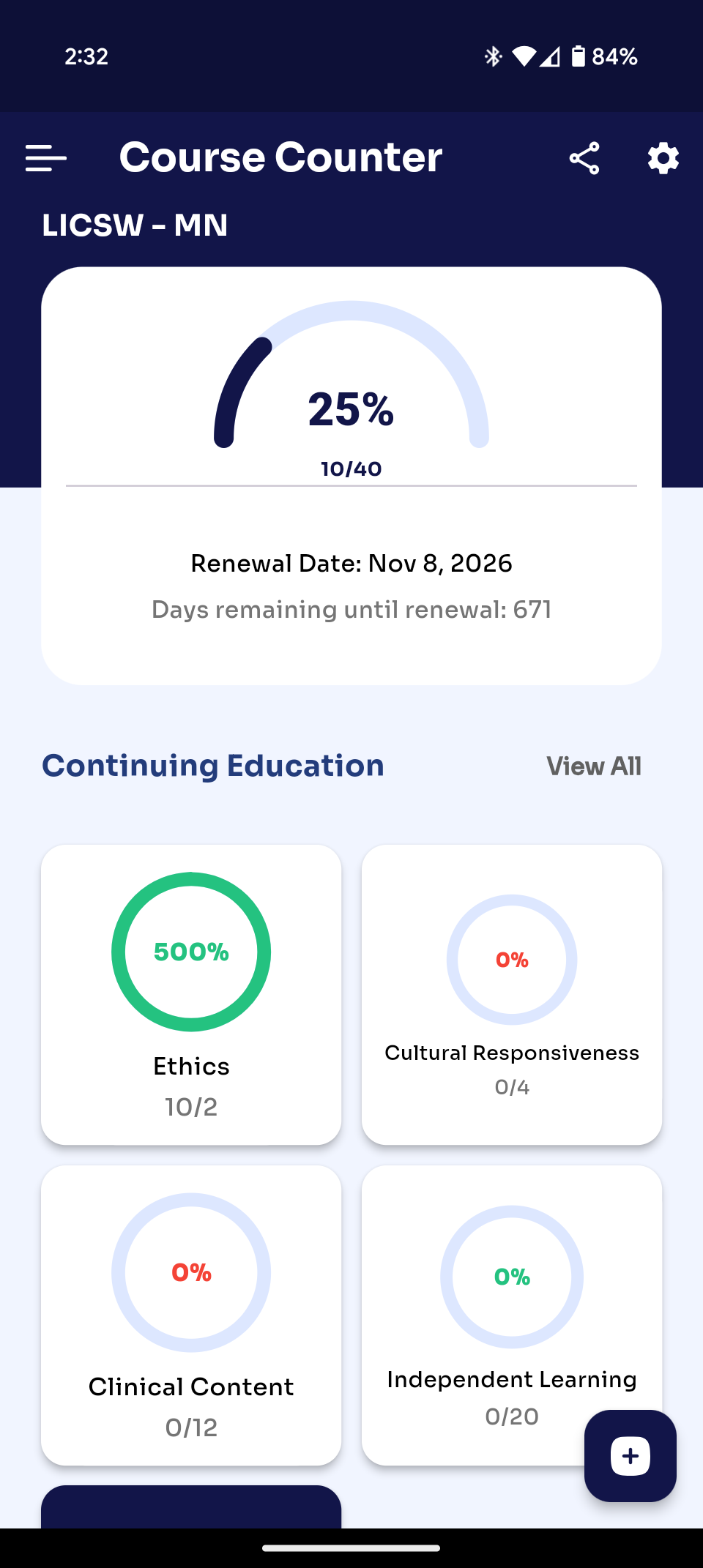Tap View All for Continuing Education
Image resolution: width=703 pixels, height=1568 pixels.
coord(594,766)
